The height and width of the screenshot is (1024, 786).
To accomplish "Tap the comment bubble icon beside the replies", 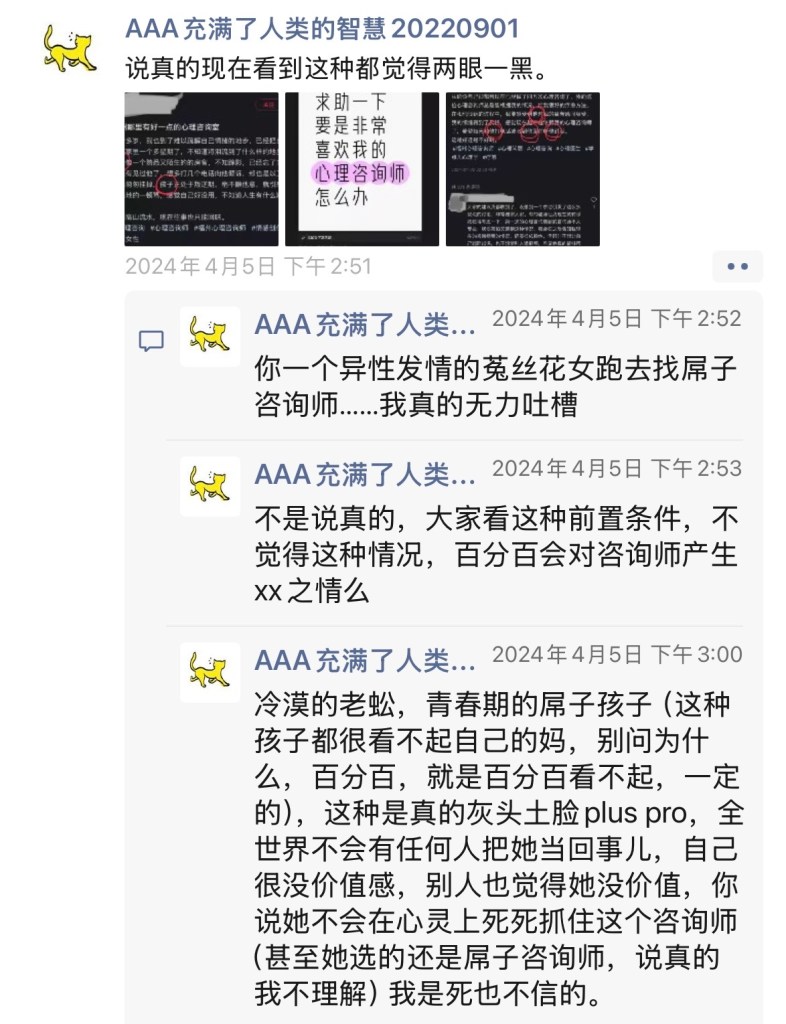I will pyautogui.click(x=151, y=342).
